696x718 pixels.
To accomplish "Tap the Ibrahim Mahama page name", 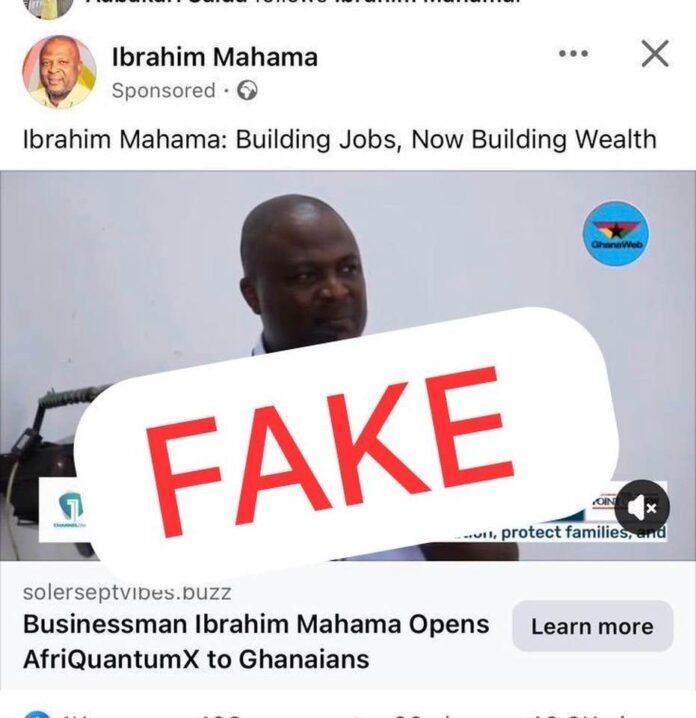I will (x=214, y=57).
